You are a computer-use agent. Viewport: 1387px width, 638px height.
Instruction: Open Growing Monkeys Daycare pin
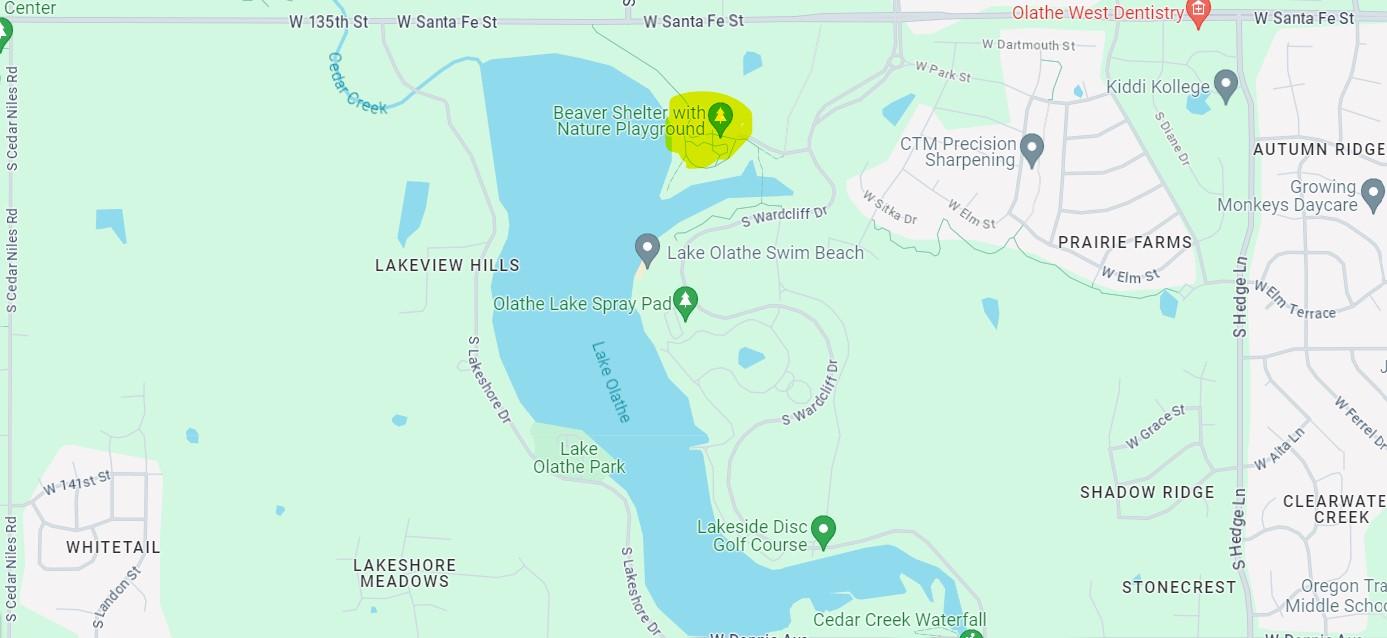(x=1373, y=192)
